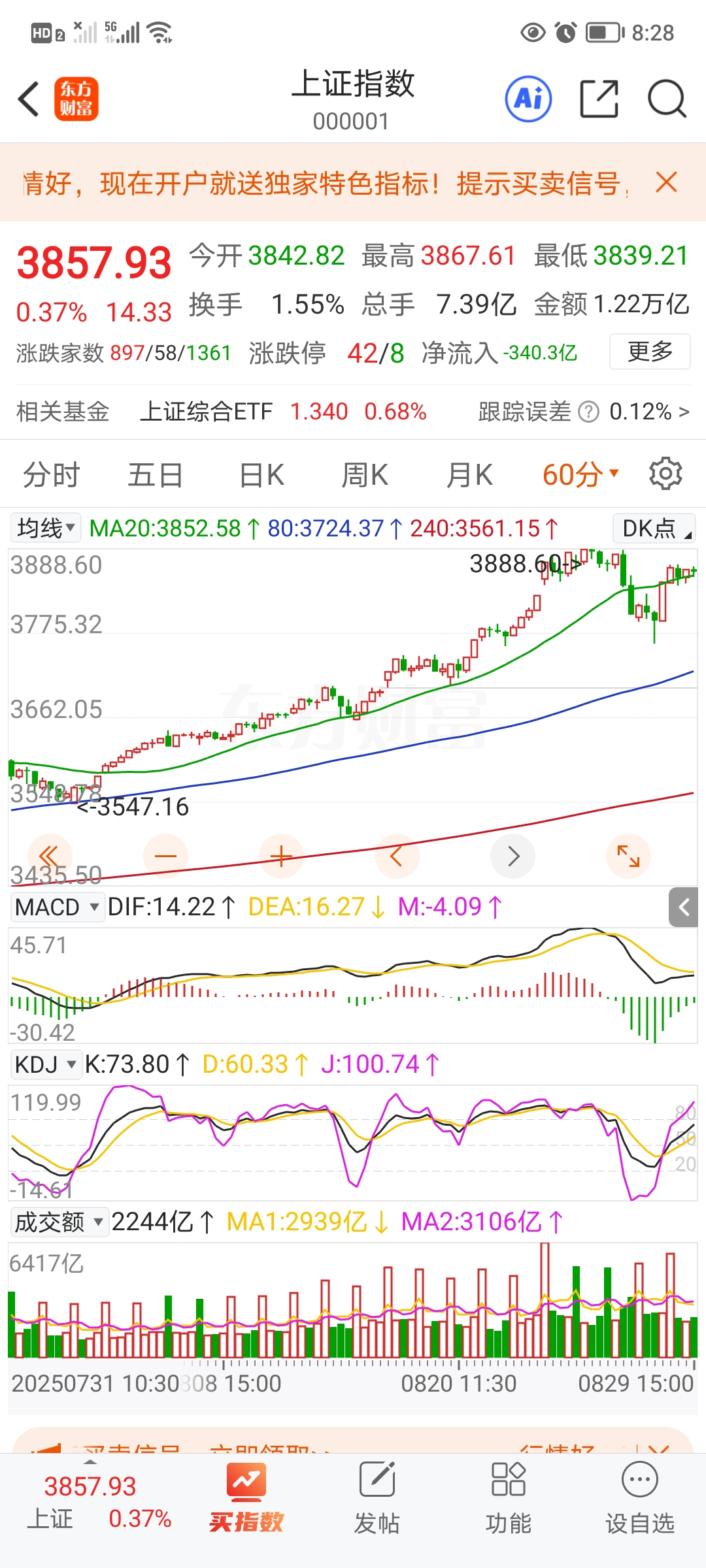
Task: Zoom out the chart with minus button
Action: click(x=165, y=856)
